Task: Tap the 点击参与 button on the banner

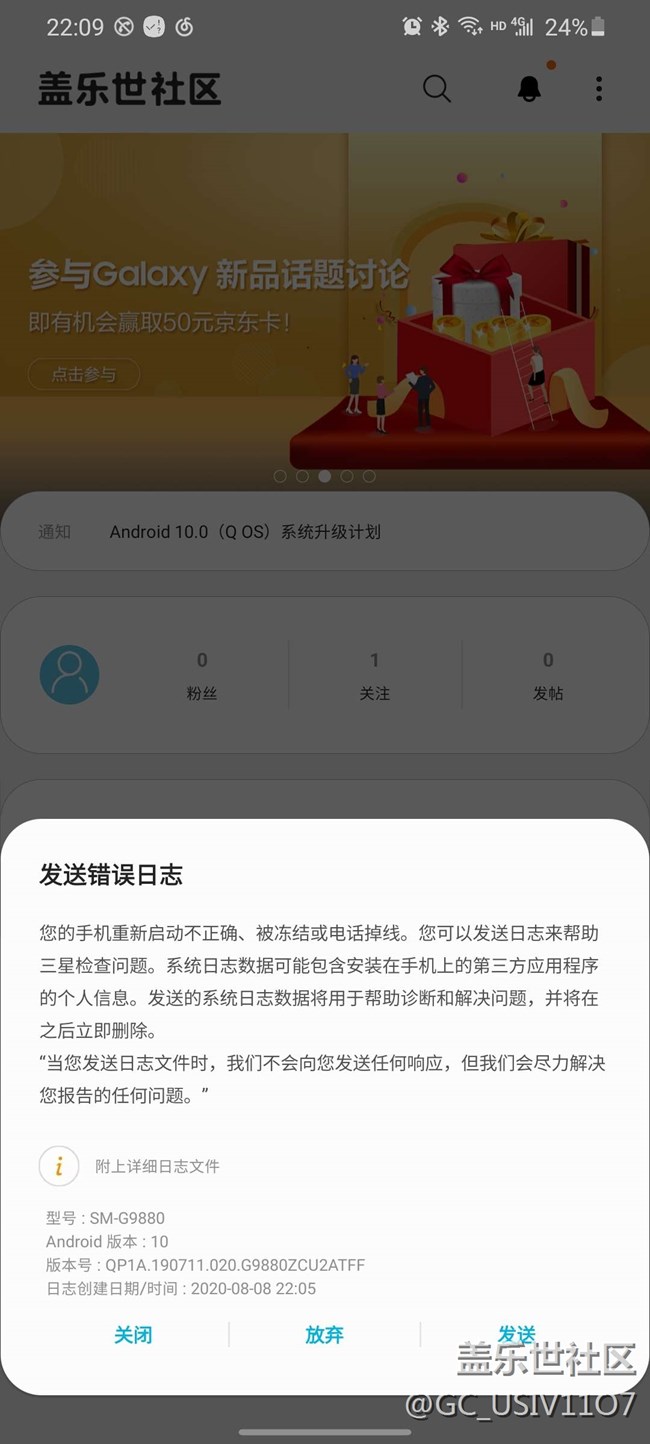Action: point(84,375)
